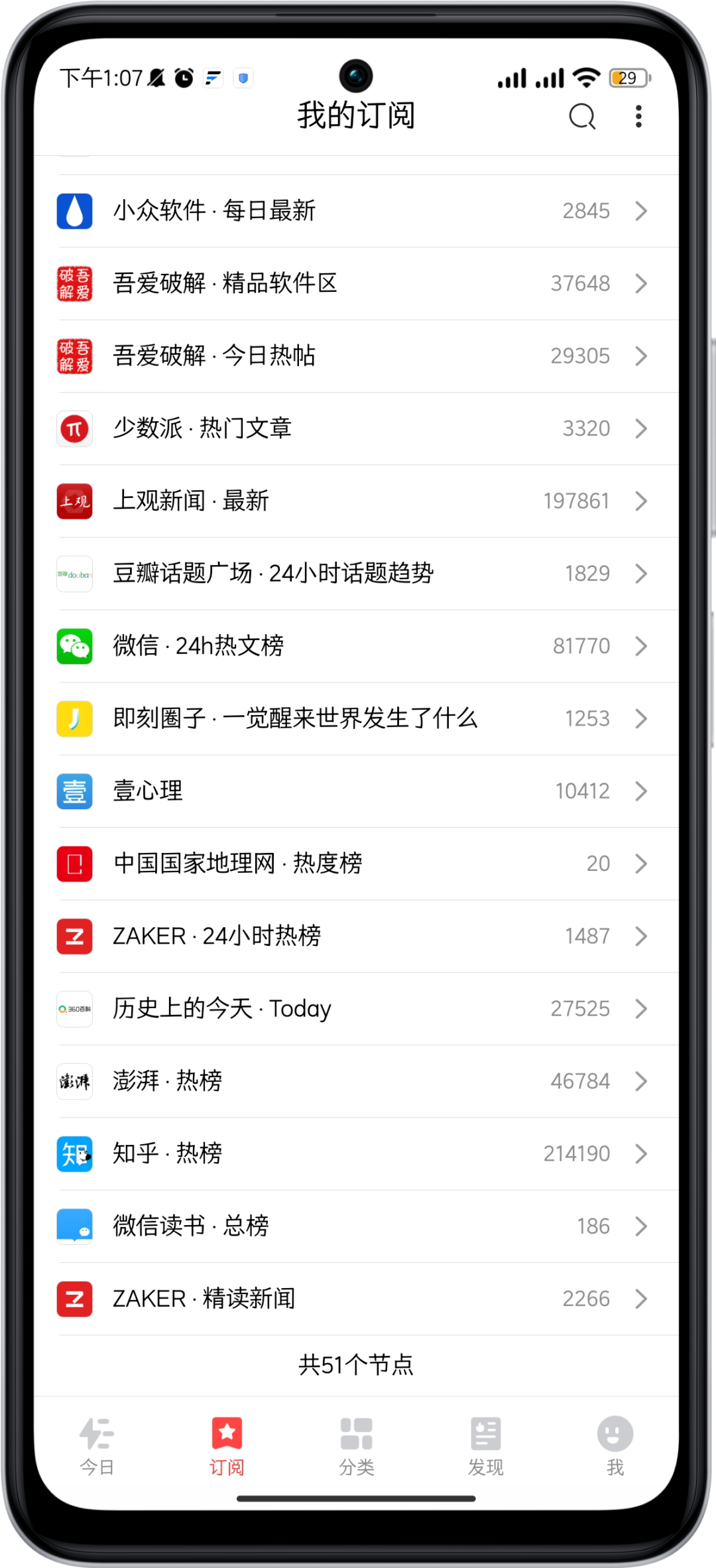Open 微信 · 24h热文榜
The width and height of the screenshot is (716, 1568).
[351, 646]
